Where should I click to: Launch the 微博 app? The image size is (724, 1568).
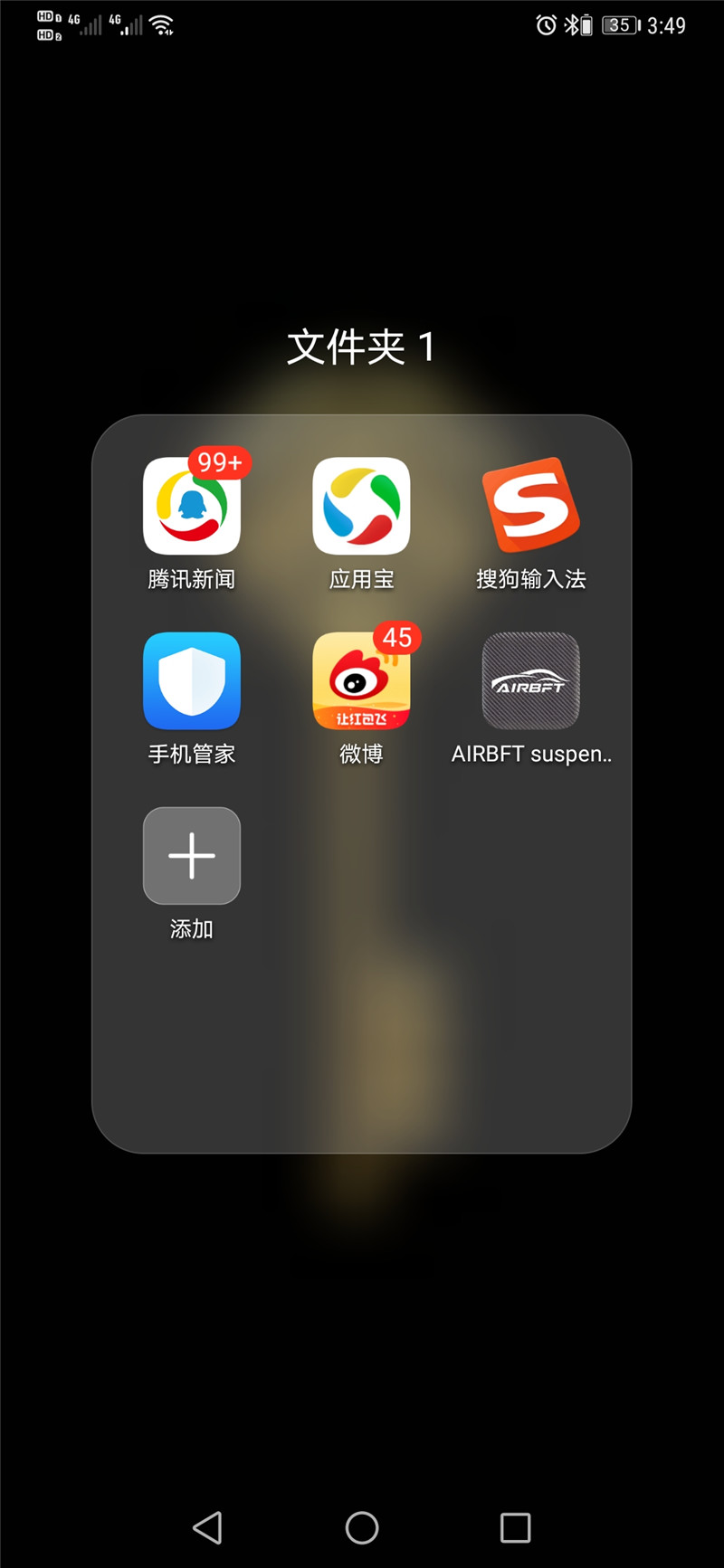361,681
